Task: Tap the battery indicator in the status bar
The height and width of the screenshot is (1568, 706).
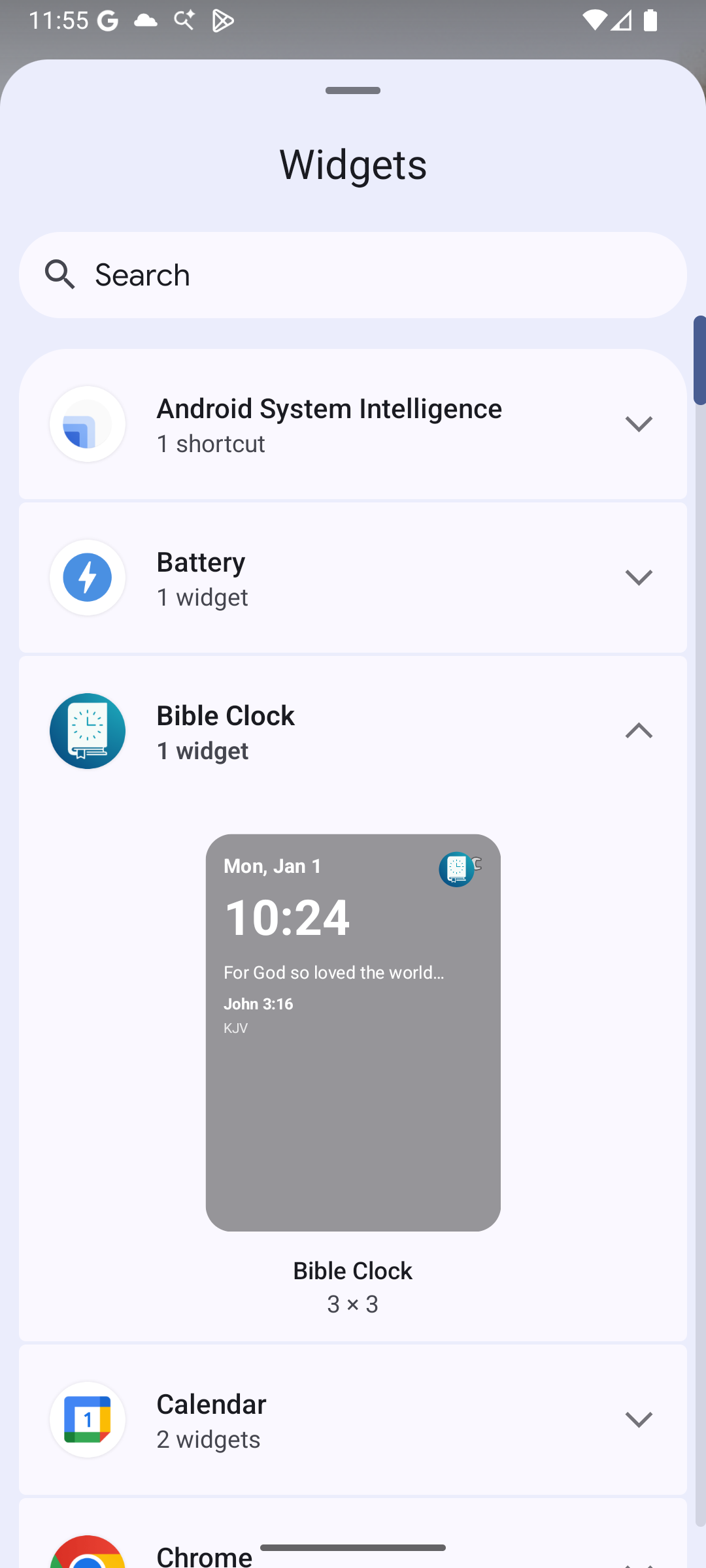Action: [650, 21]
